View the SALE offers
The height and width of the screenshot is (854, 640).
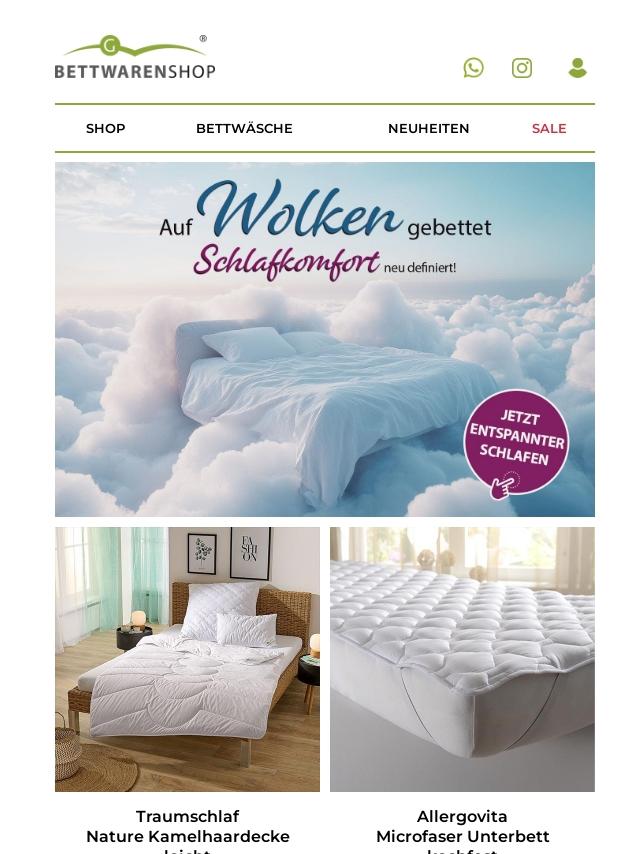(549, 129)
